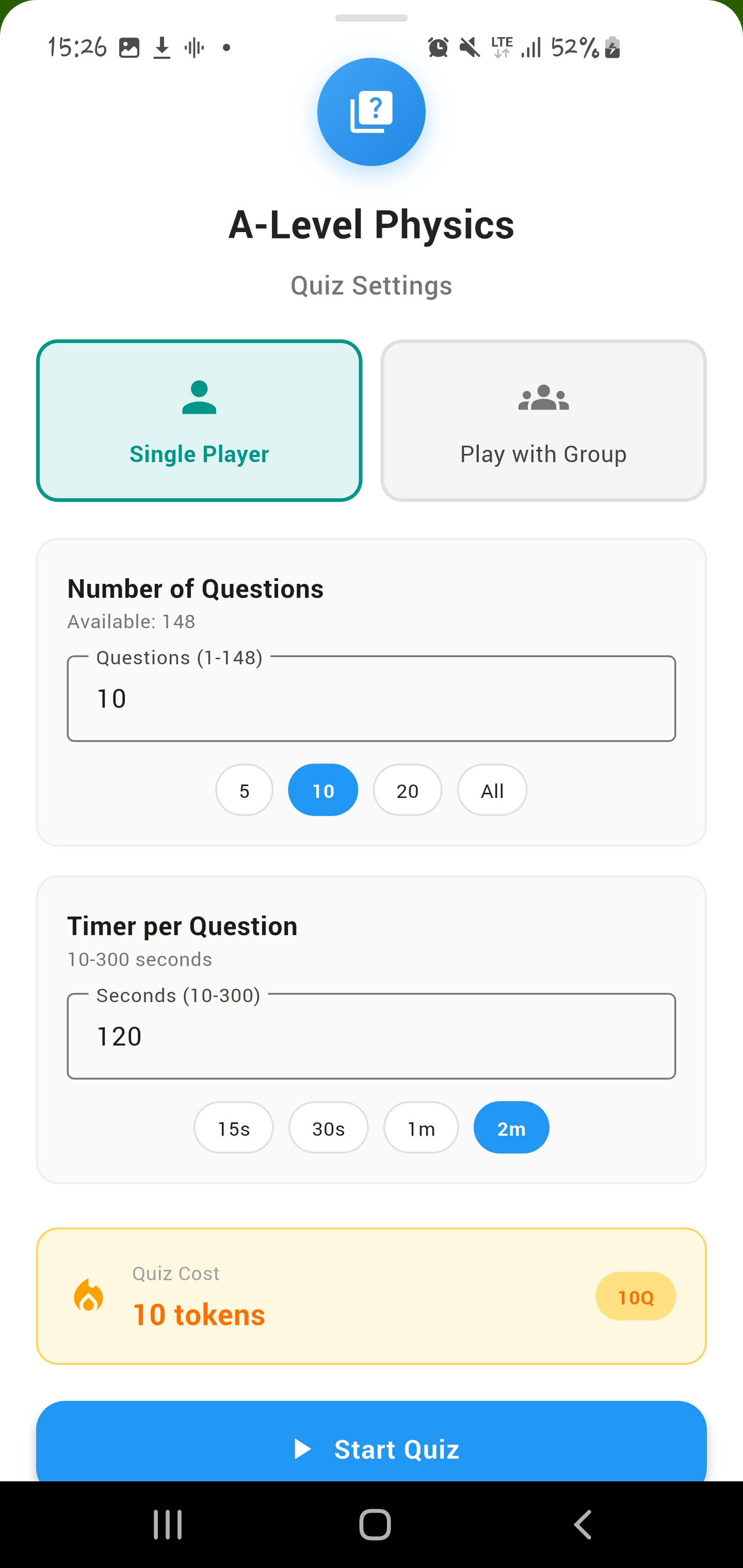This screenshot has height=1568, width=743.
Task: Choose the 10 questions chip
Action: point(323,790)
